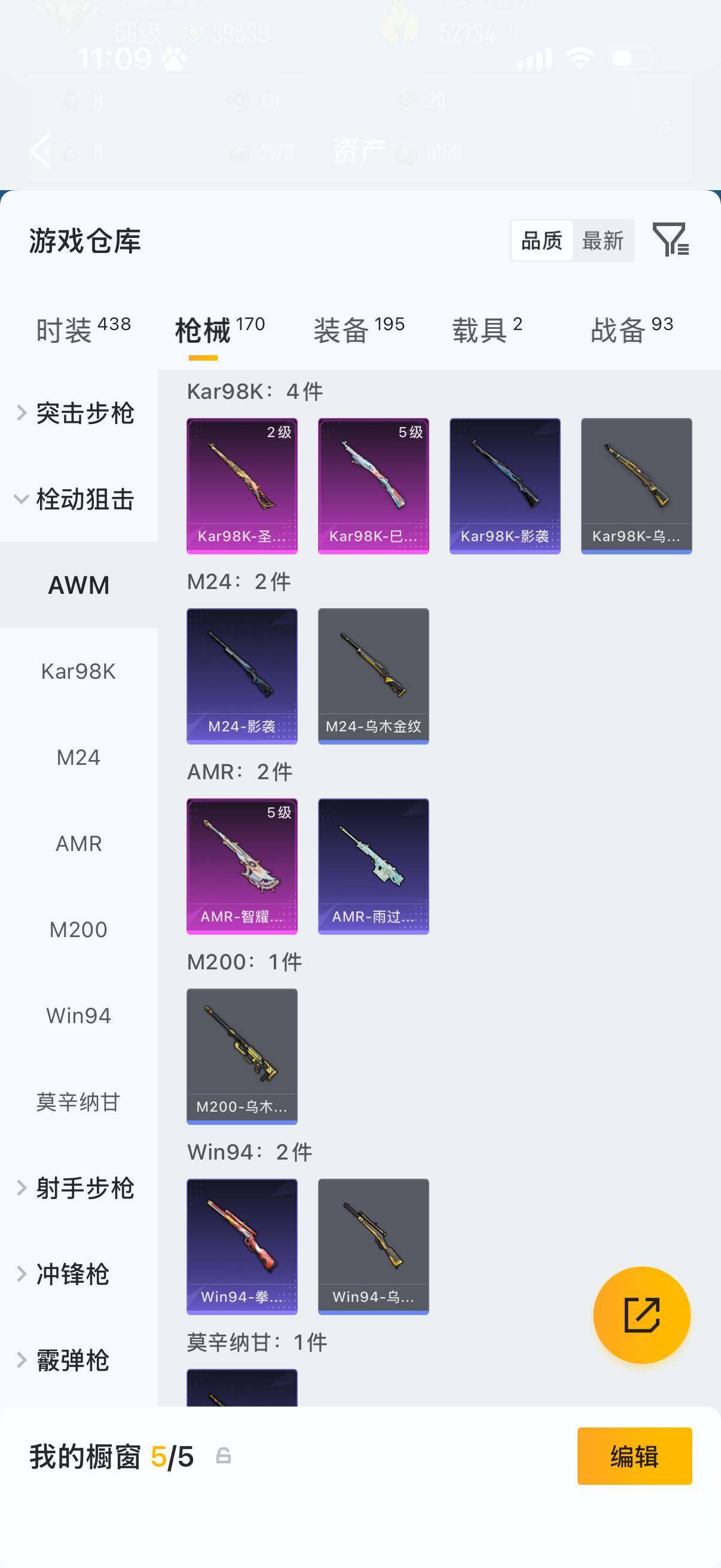The height and width of the screenshot is (1568, 721).
Task: Select AWM in the side list
Action: coord(78,585)
